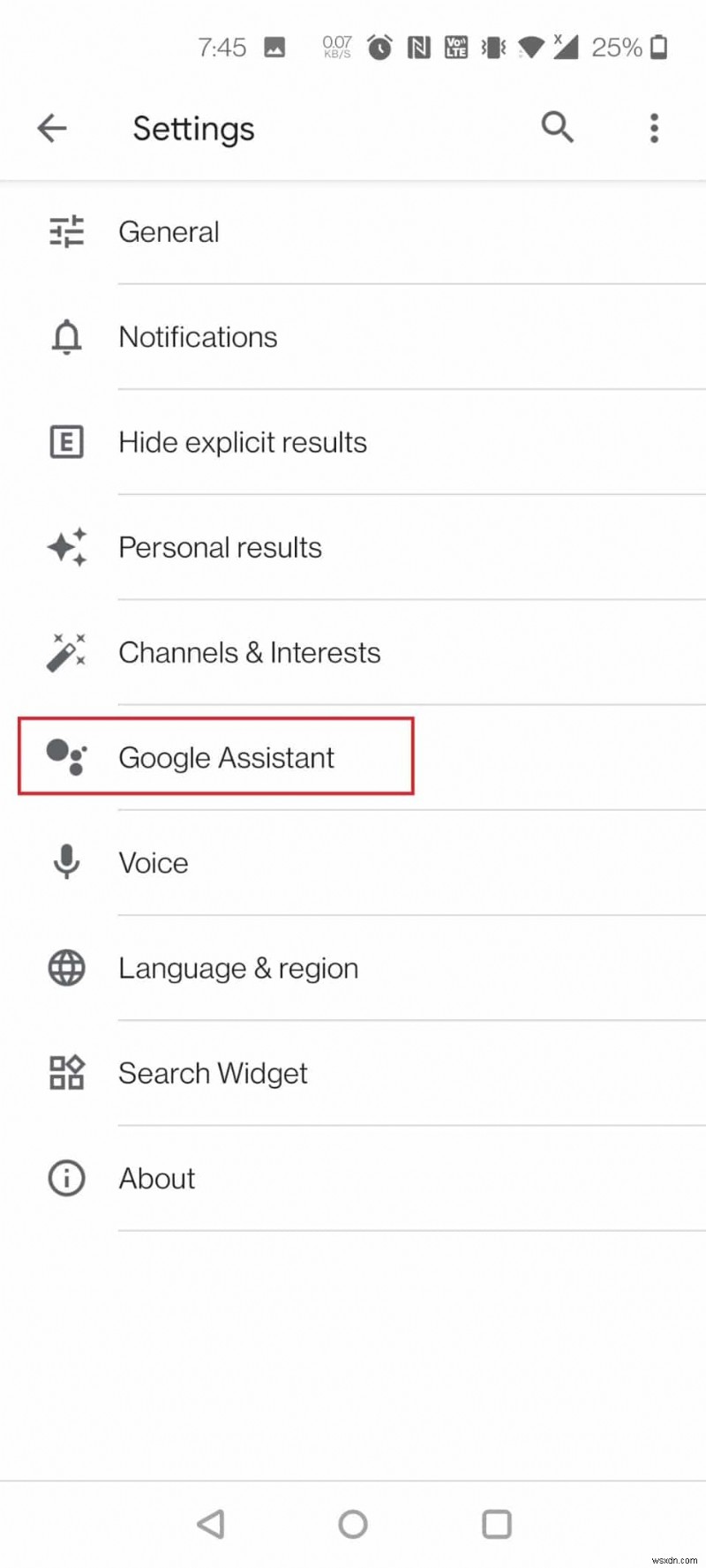Tap the system home button
This screenshot has width=706, height=1568.
[353, 1524]
